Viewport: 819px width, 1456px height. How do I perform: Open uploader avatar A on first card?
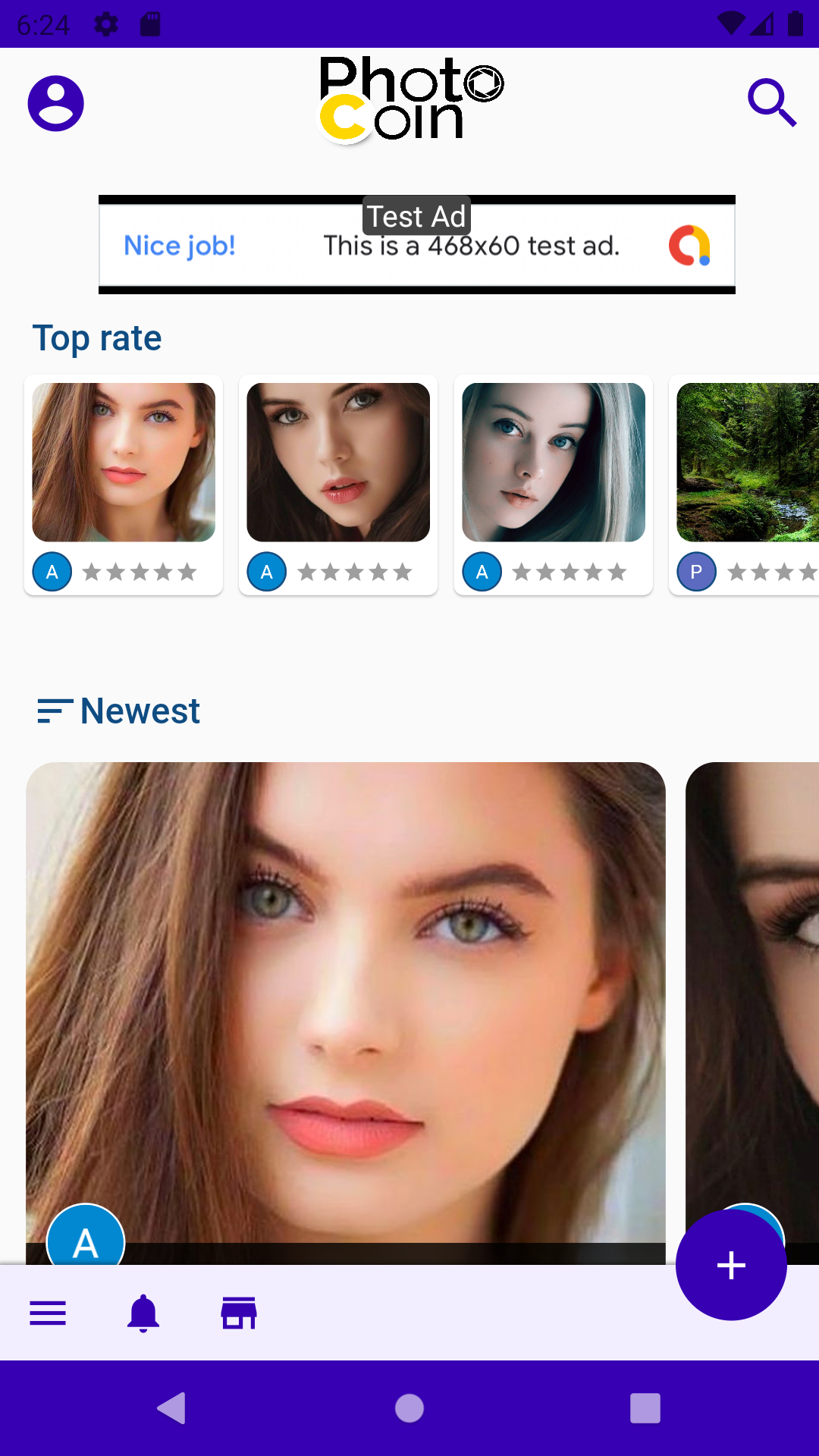tap(52, 572)
